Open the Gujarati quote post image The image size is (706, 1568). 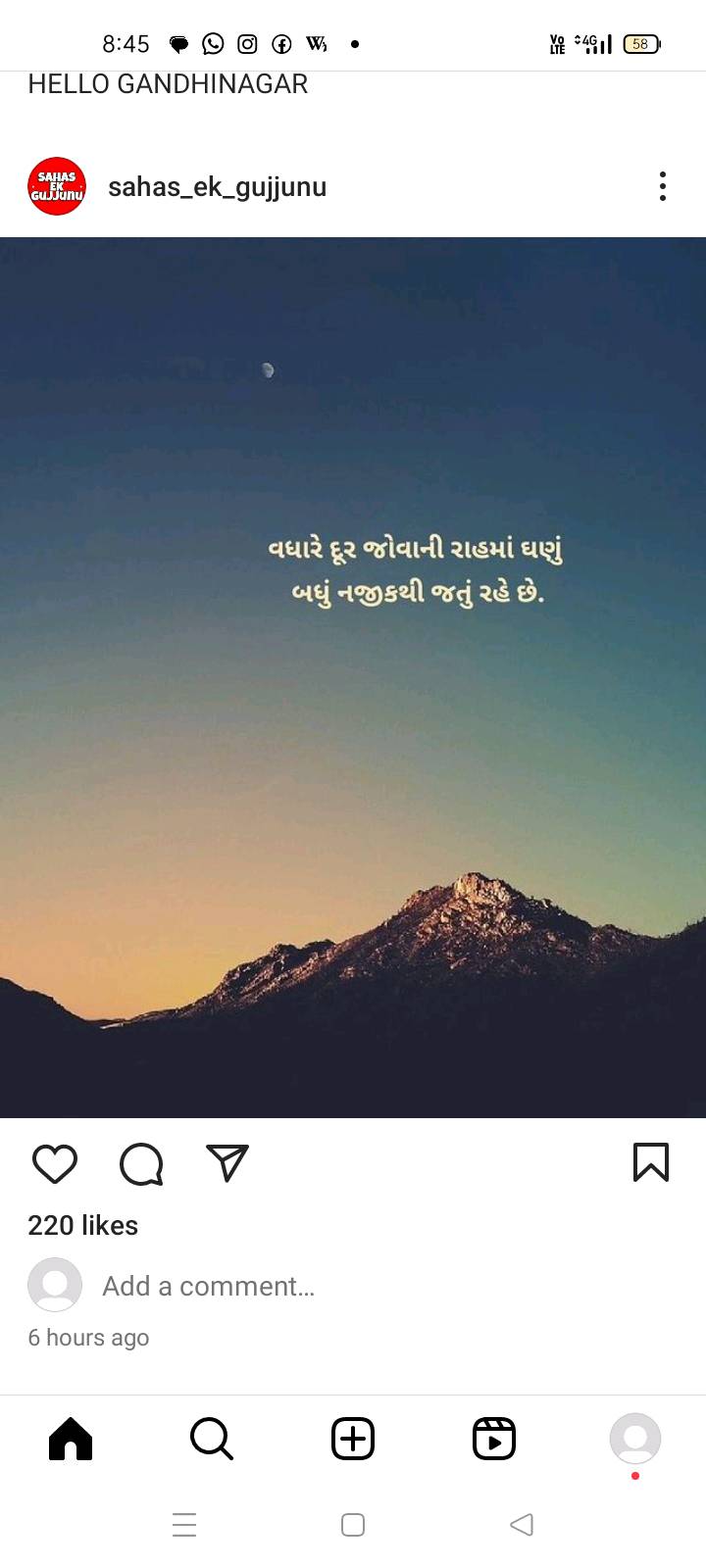(x=353, y=677)
